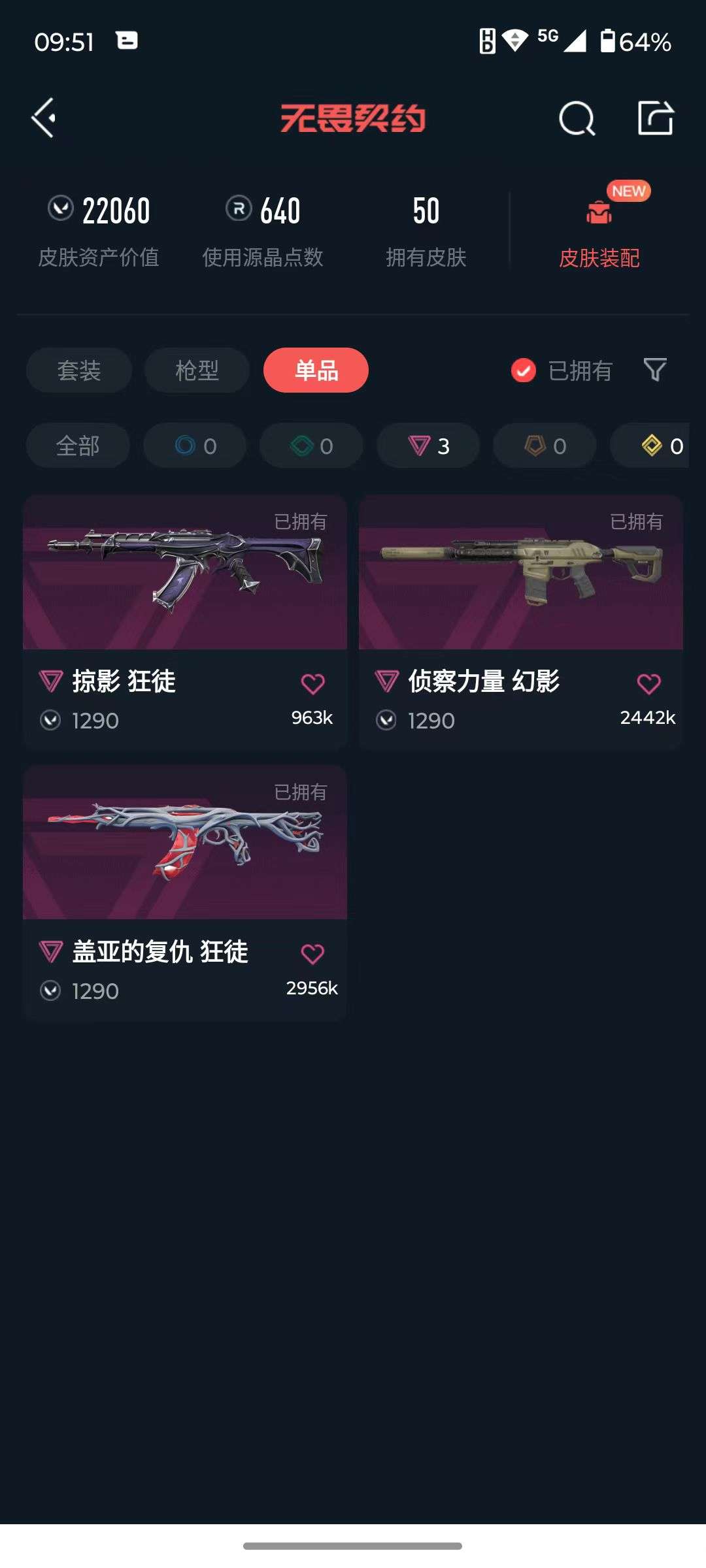Switch to the 枪型 tab
This screenshot has width=706, height=1568.
coord(195,370)
